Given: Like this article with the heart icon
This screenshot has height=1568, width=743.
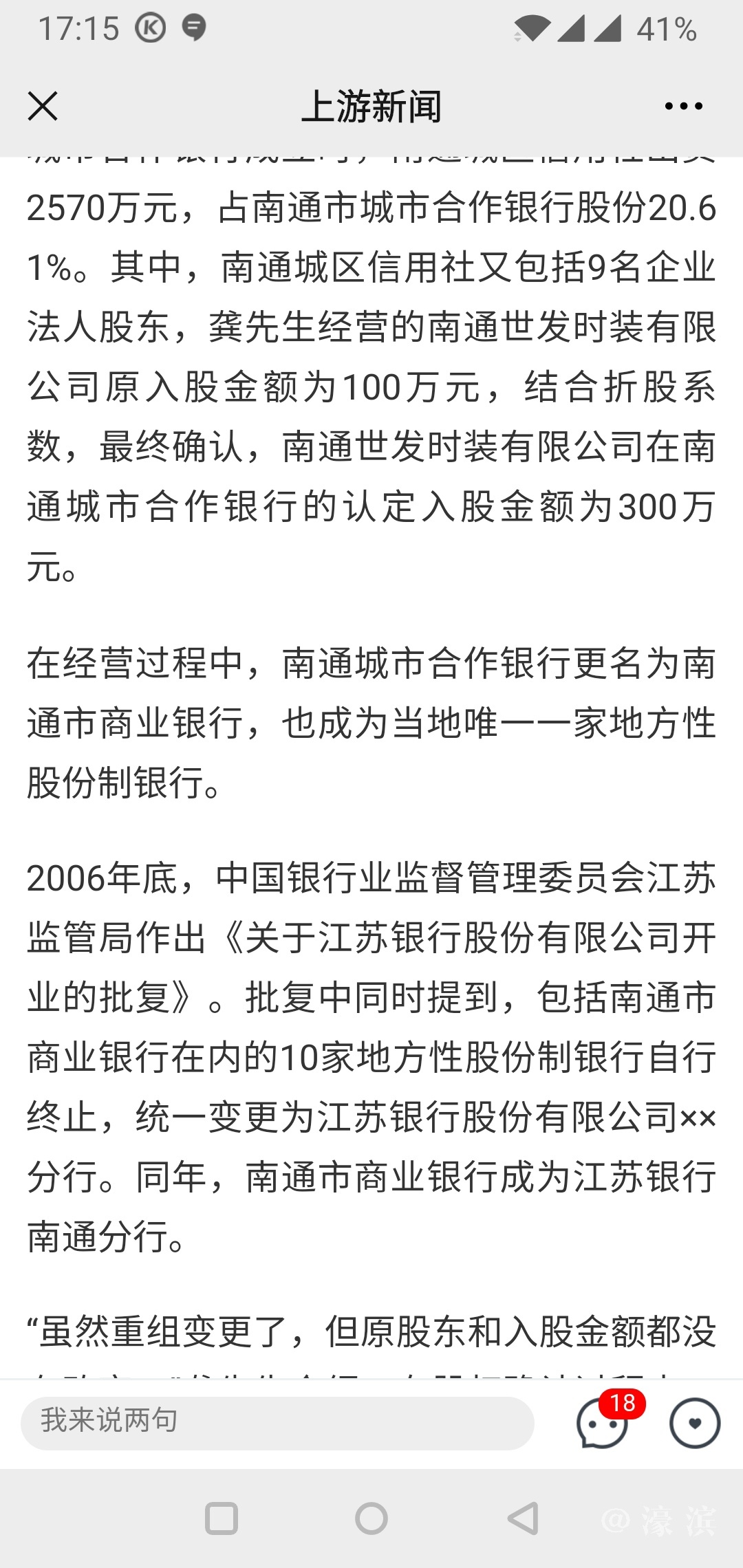Looking at the screenshot, I should (x=695, y=1423).
